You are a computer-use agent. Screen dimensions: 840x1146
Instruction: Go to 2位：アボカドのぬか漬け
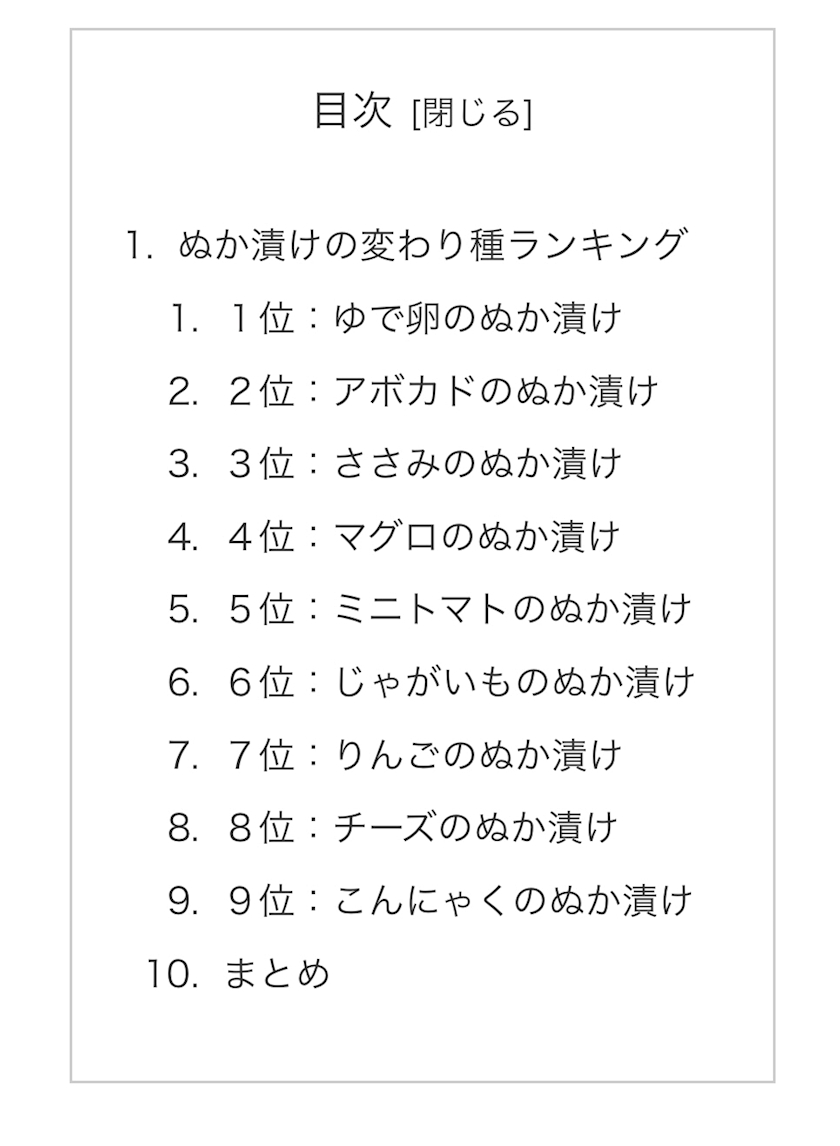tap(443, 391)
